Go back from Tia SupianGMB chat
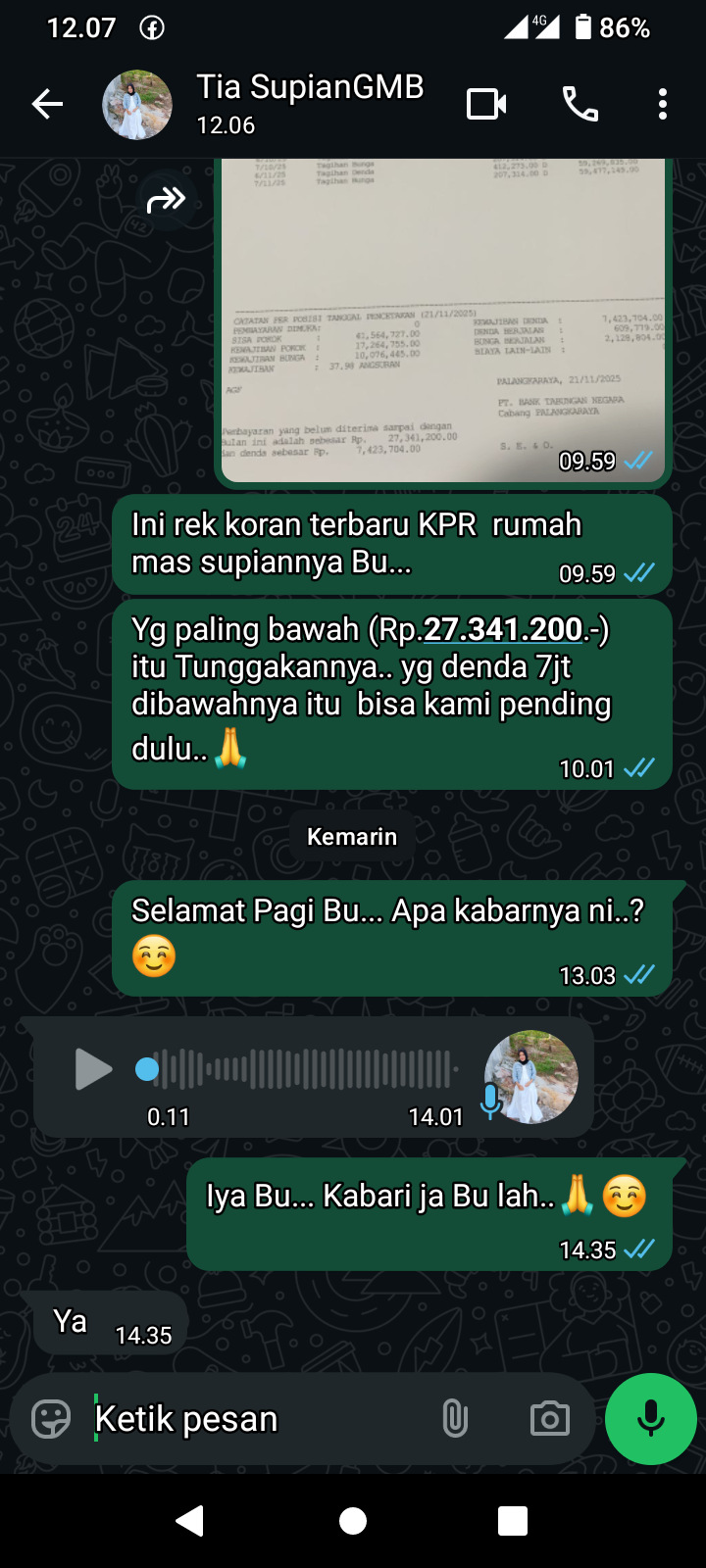The height and width of the screenshot is (1568, 706). coord(47,104)
